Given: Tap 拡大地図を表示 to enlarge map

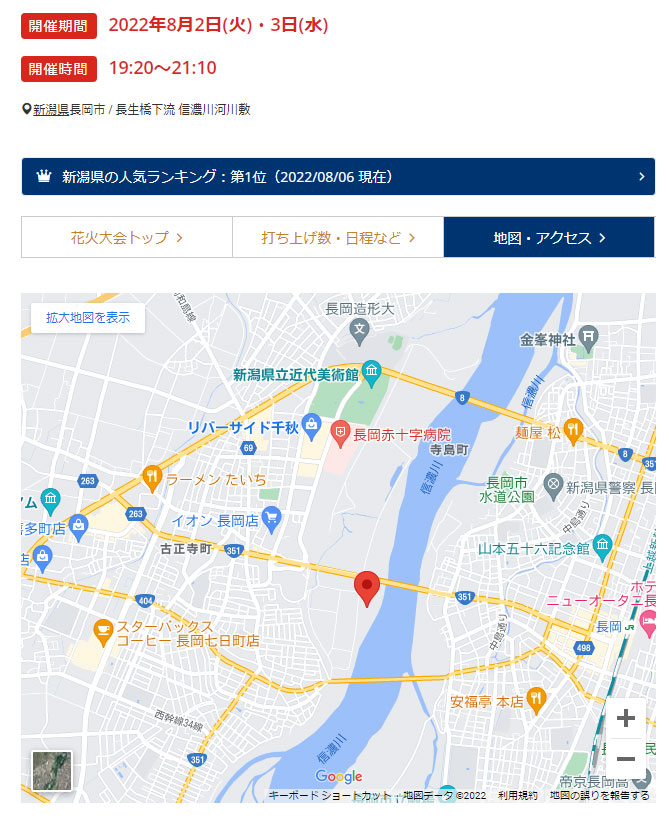Looking at the screenshot, I should point(88,318).
